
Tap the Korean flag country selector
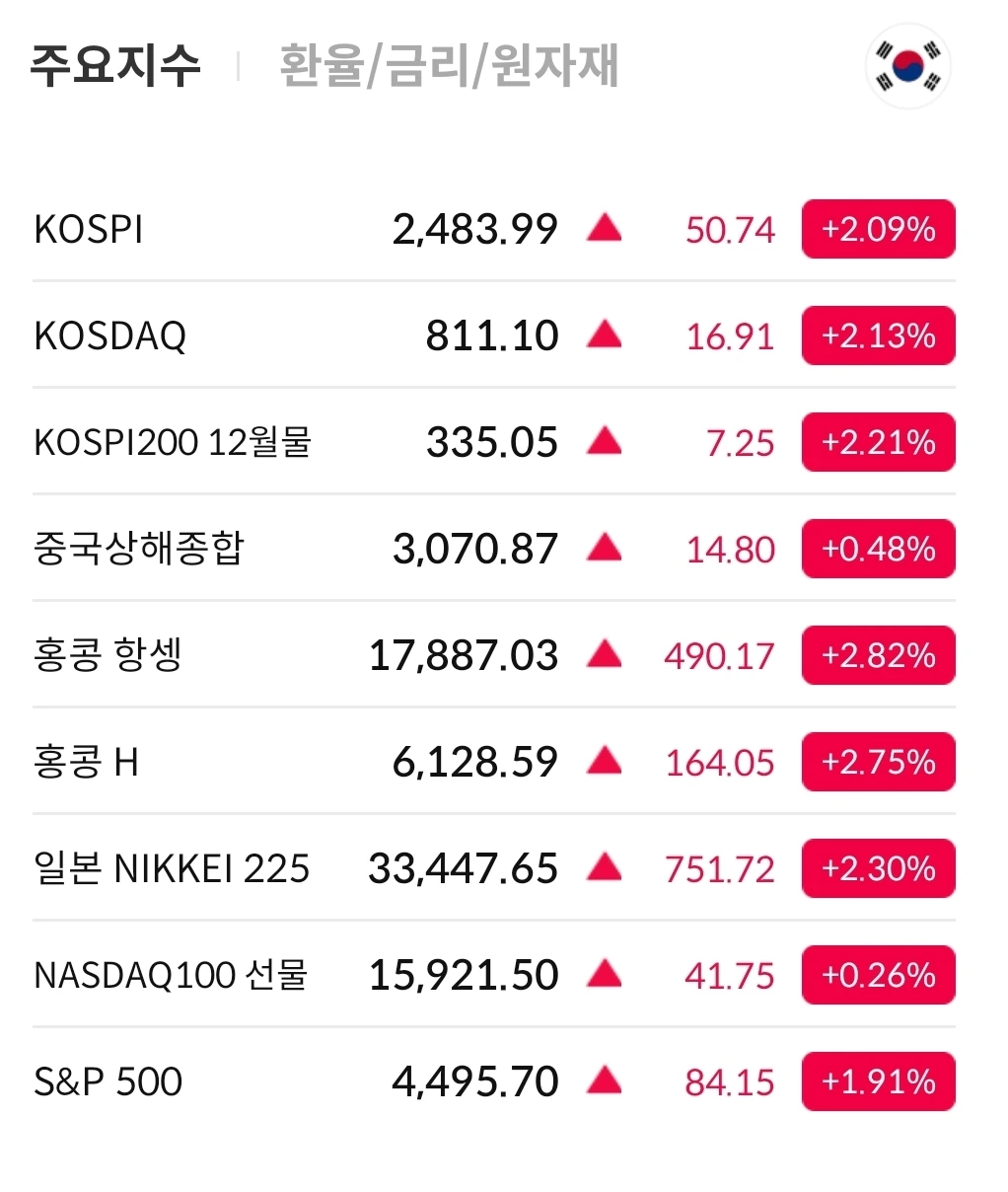pos(907,66)
